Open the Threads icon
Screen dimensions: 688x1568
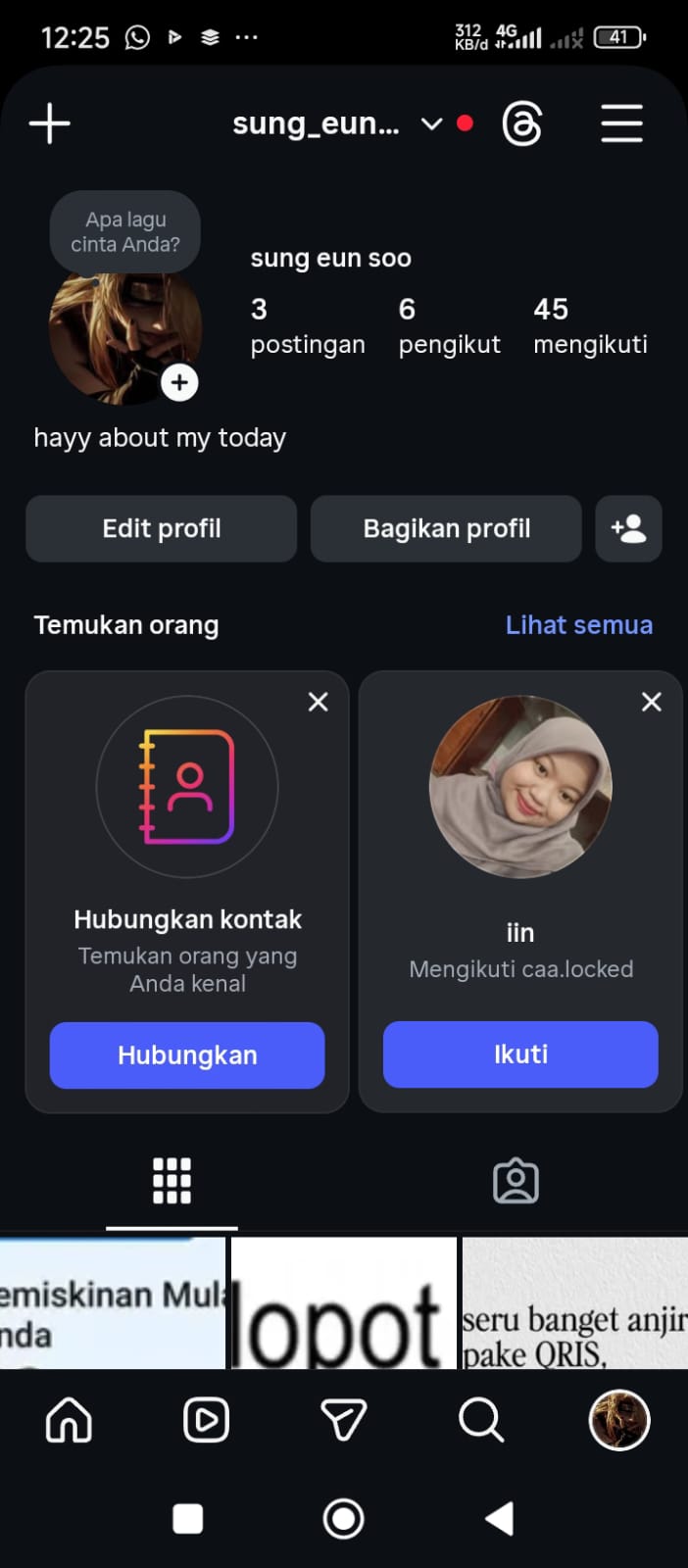(x=521, y=124)
